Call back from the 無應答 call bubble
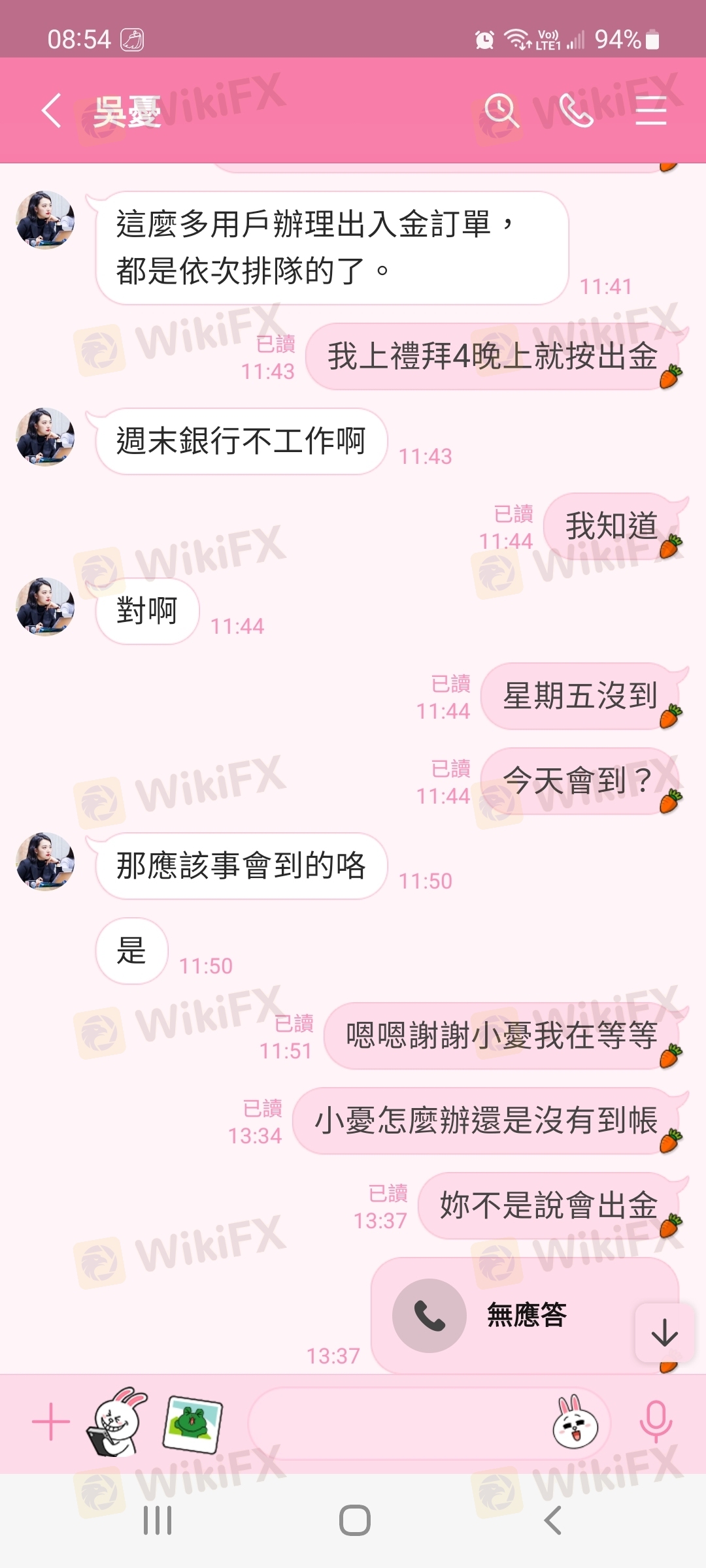Viewport: 706px width, 1568px height. pos(429,1315)
